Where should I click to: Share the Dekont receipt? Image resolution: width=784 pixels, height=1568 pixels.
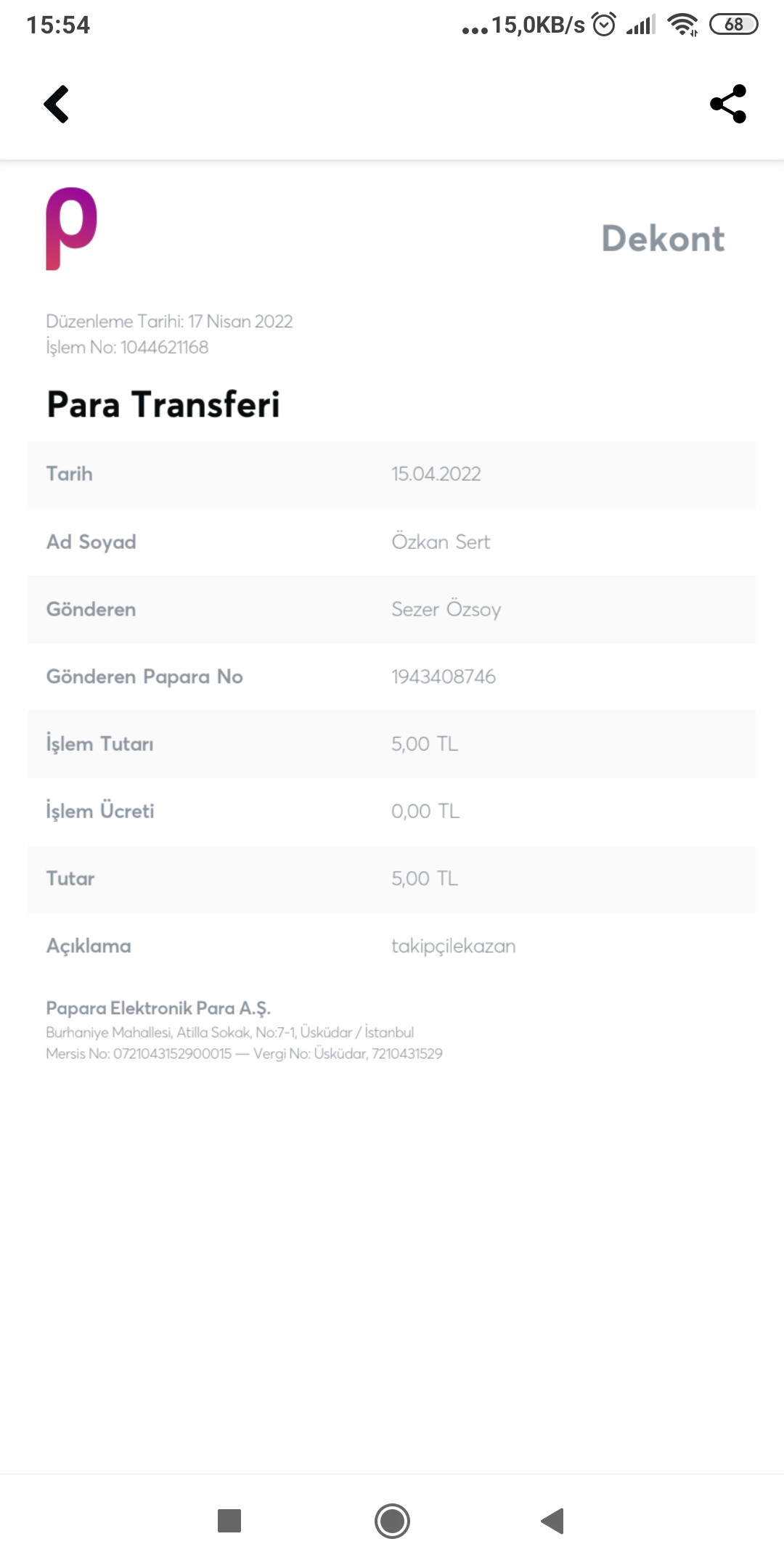(728, 104)
